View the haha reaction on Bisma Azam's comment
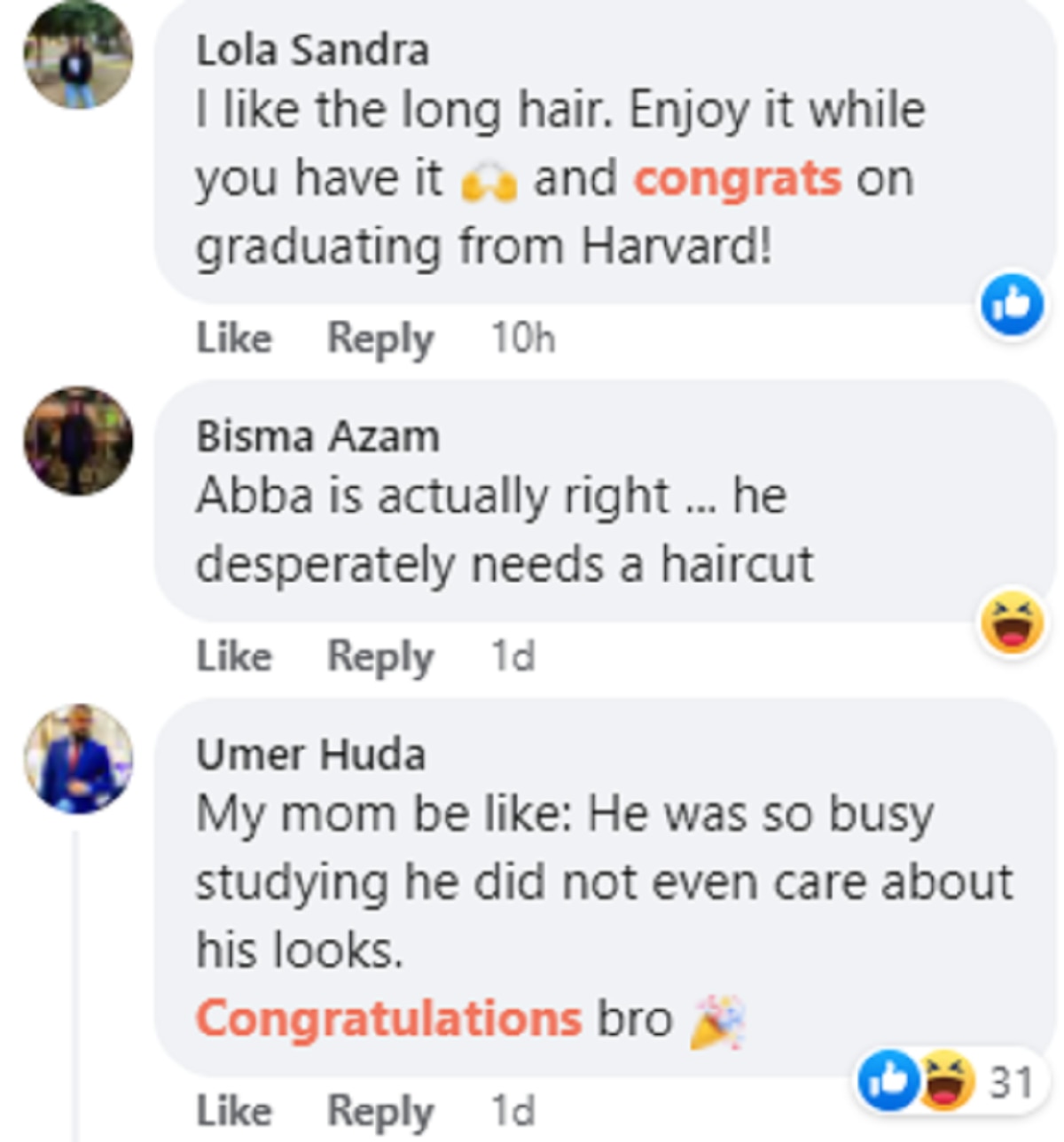The height and width of the screenshot is (1142, 1064). [1012, 622]
